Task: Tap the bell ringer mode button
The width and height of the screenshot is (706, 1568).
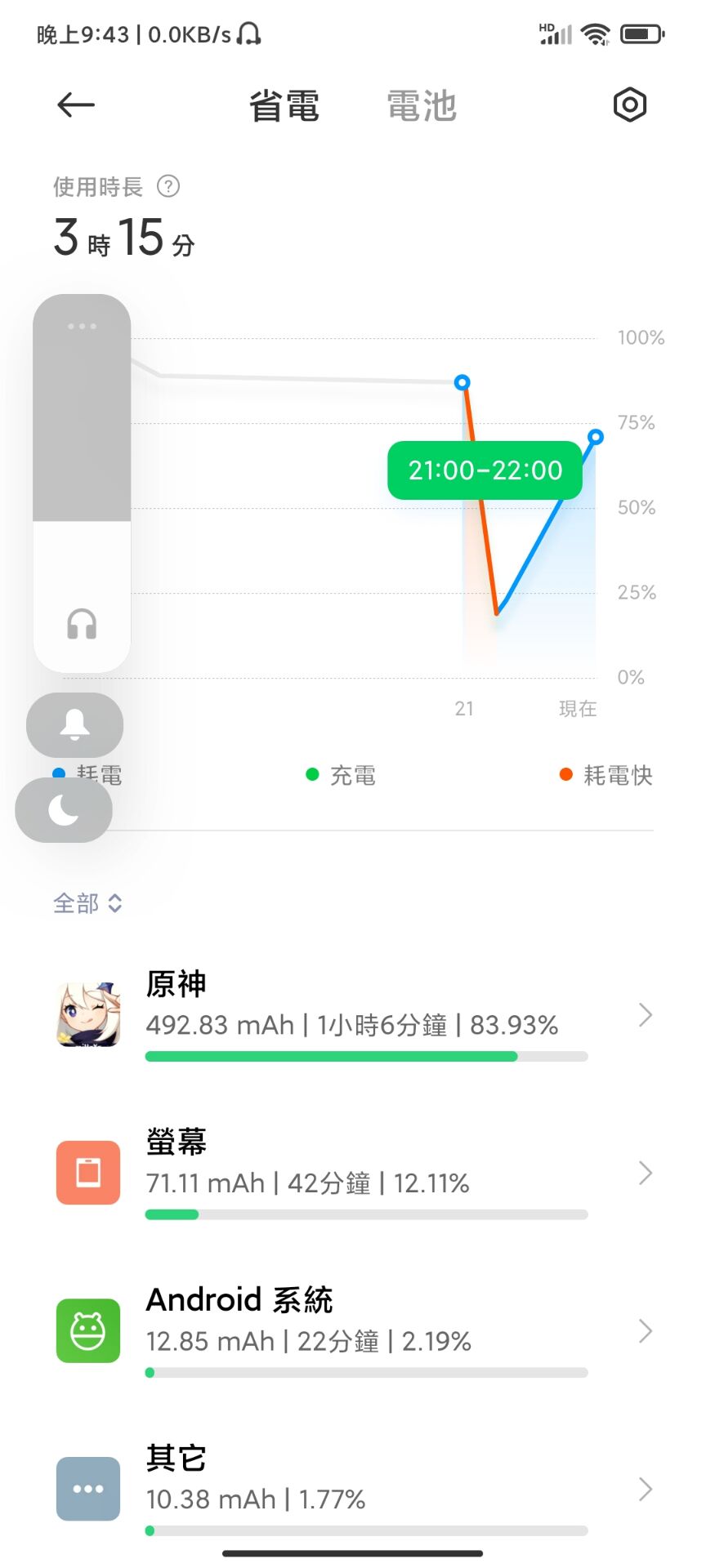Action: (x=74, y=725)
